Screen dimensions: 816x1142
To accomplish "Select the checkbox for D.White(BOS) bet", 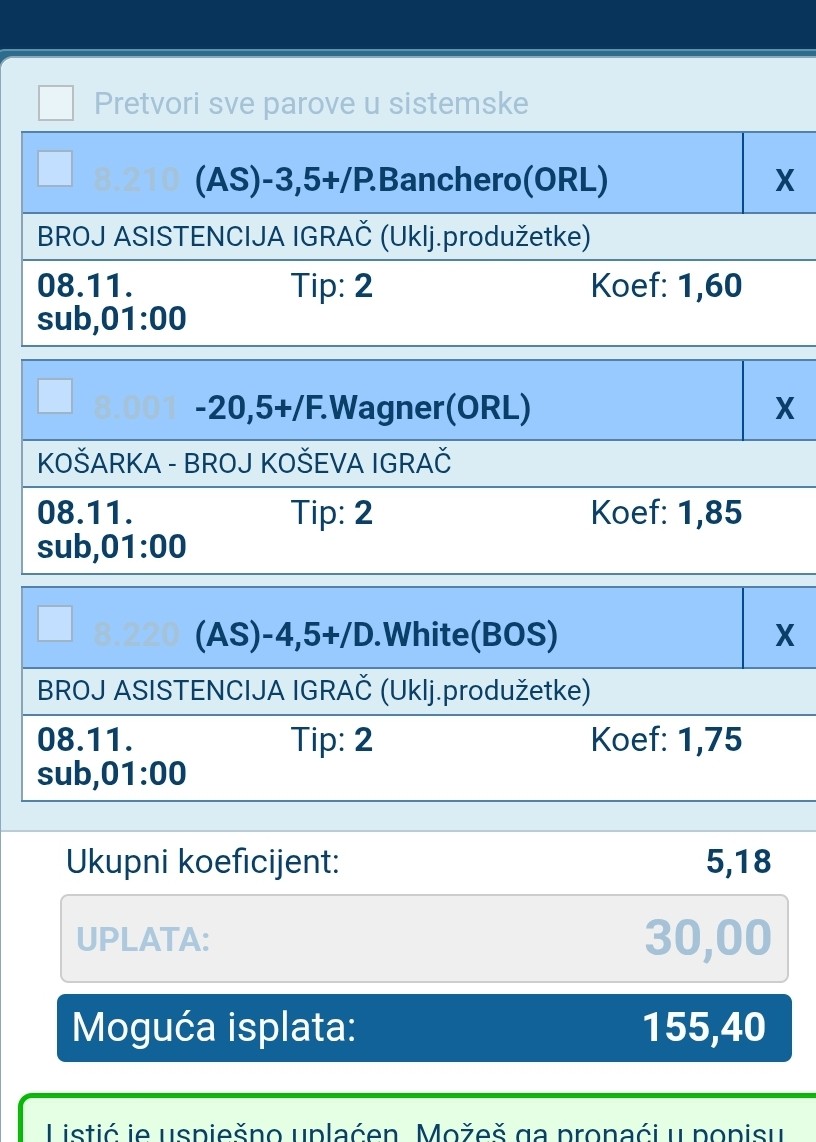I will click(x=55, y=622).
